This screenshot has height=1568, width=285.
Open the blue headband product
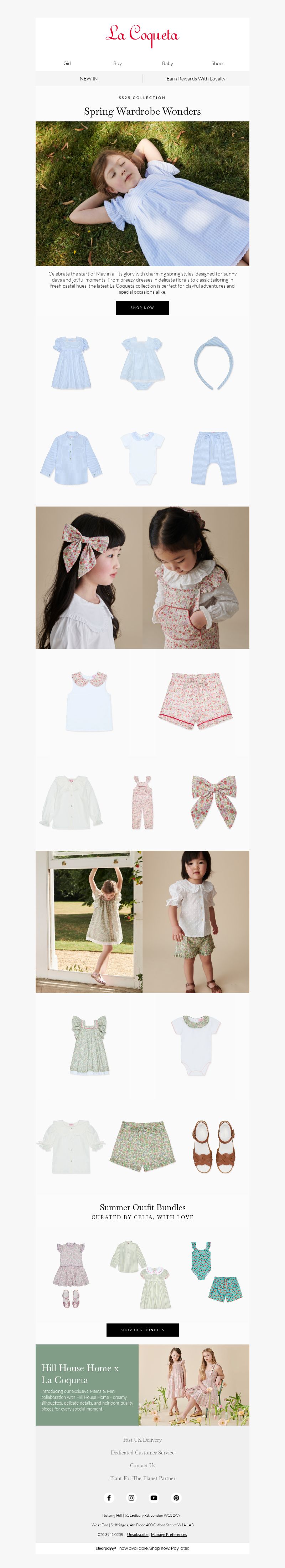[x=213, y=363]
